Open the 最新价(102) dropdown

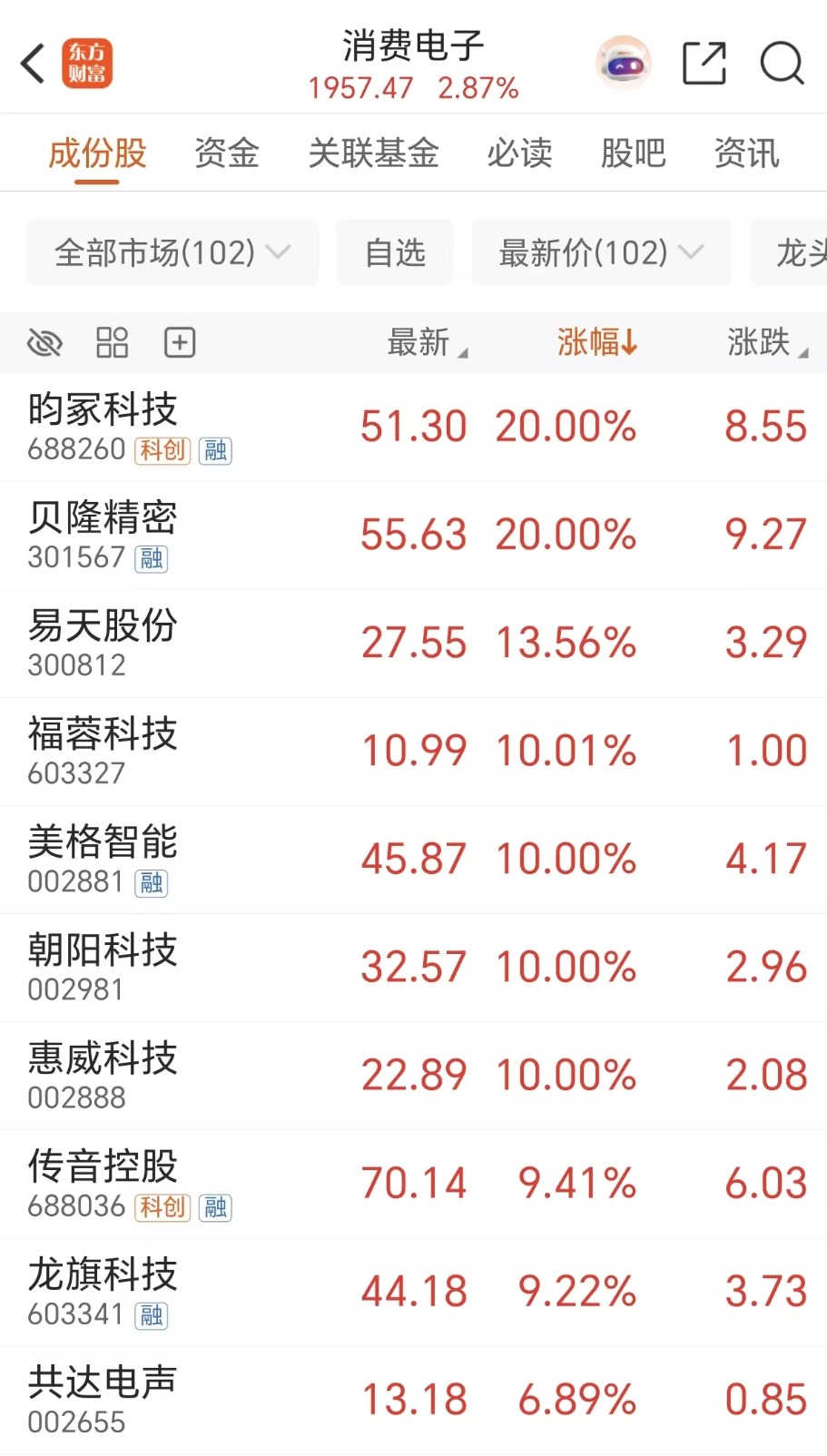[x=601, y=252]
